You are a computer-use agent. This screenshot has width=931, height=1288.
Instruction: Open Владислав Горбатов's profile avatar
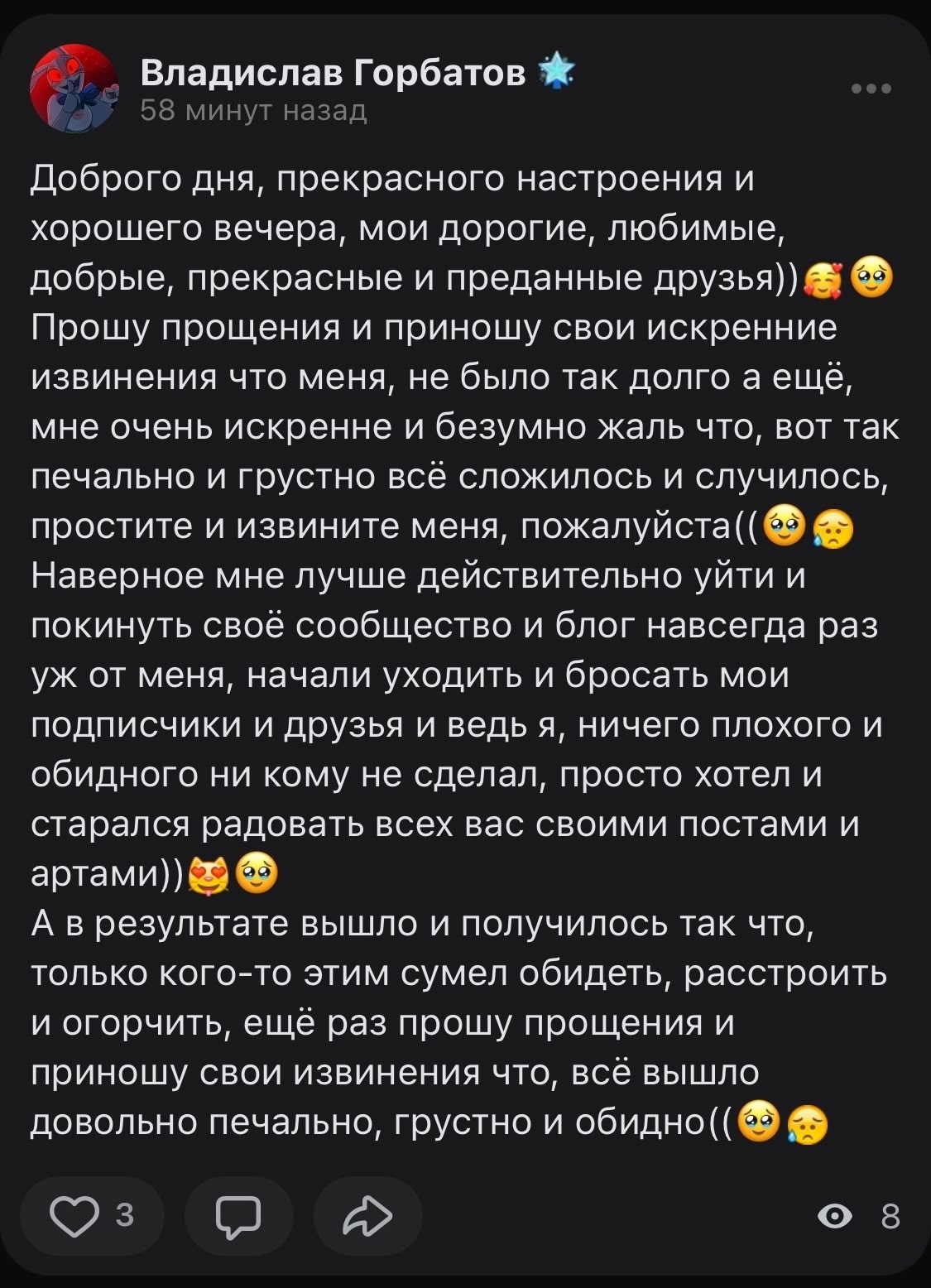coord(74,90)
